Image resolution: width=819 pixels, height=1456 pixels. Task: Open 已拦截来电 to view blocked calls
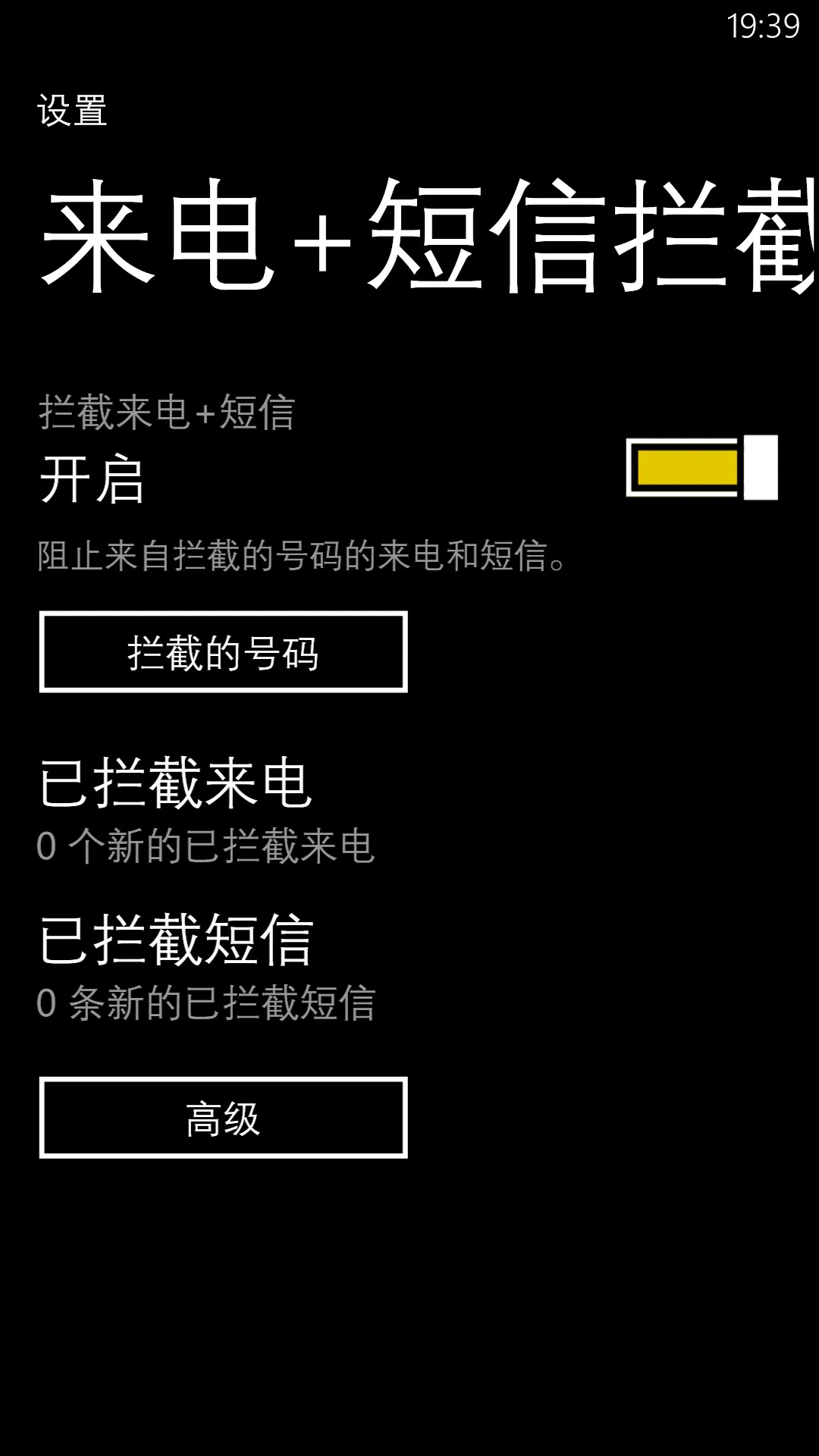coord(206,811)
